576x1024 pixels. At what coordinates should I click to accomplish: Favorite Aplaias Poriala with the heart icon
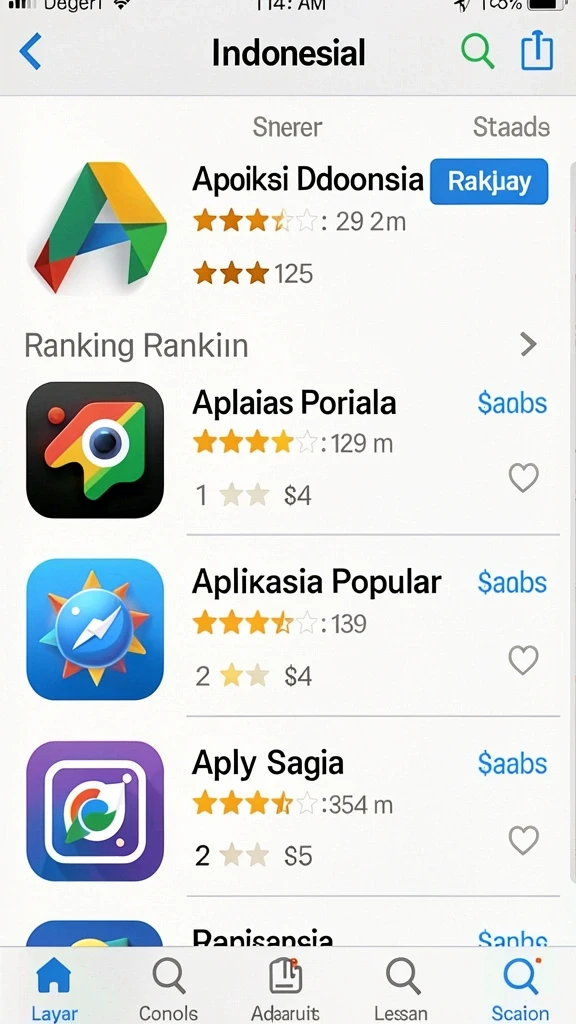(524, 478)
